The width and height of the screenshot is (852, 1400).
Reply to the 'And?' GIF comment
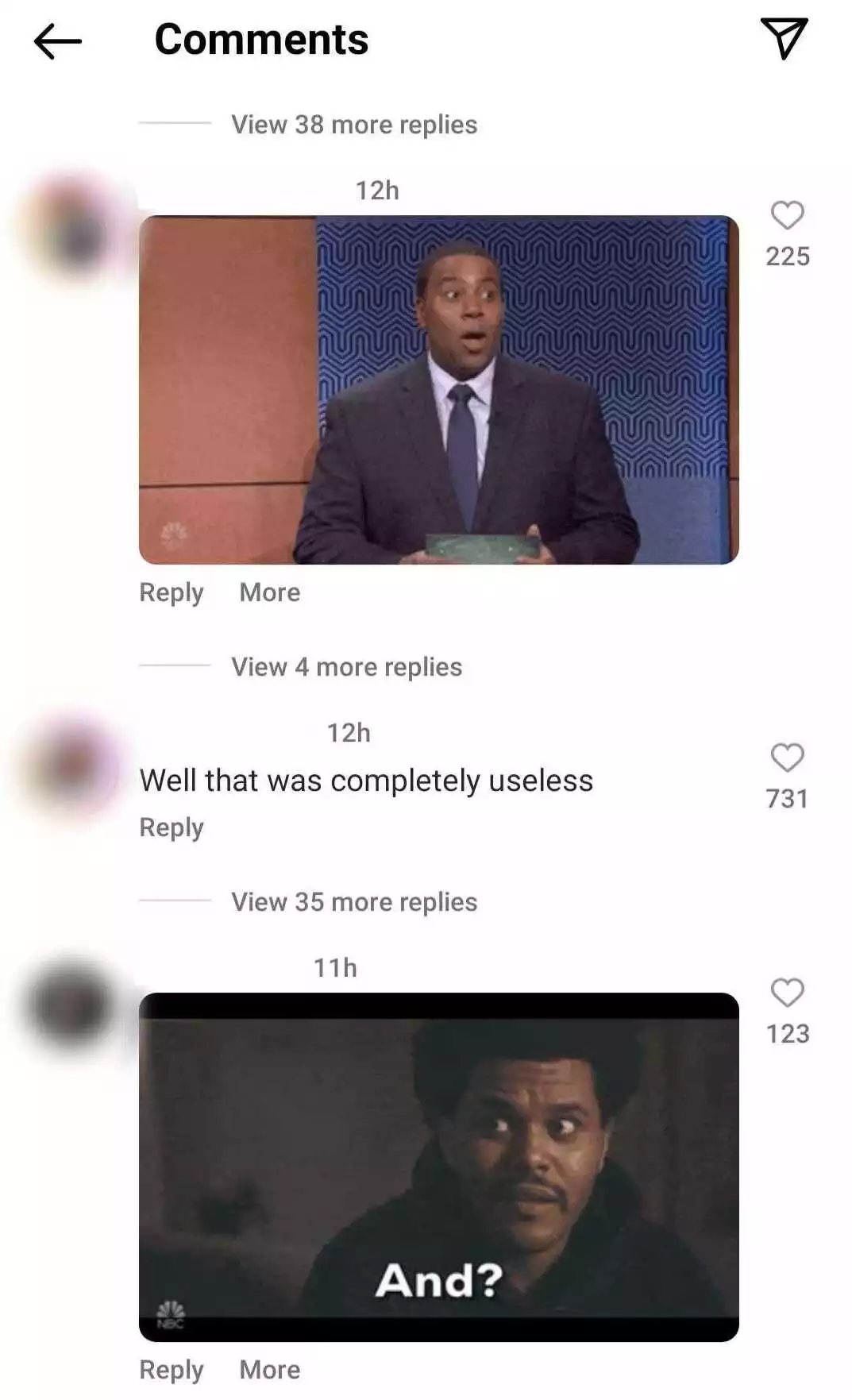pyautogui.click(x=172, y=1370)
